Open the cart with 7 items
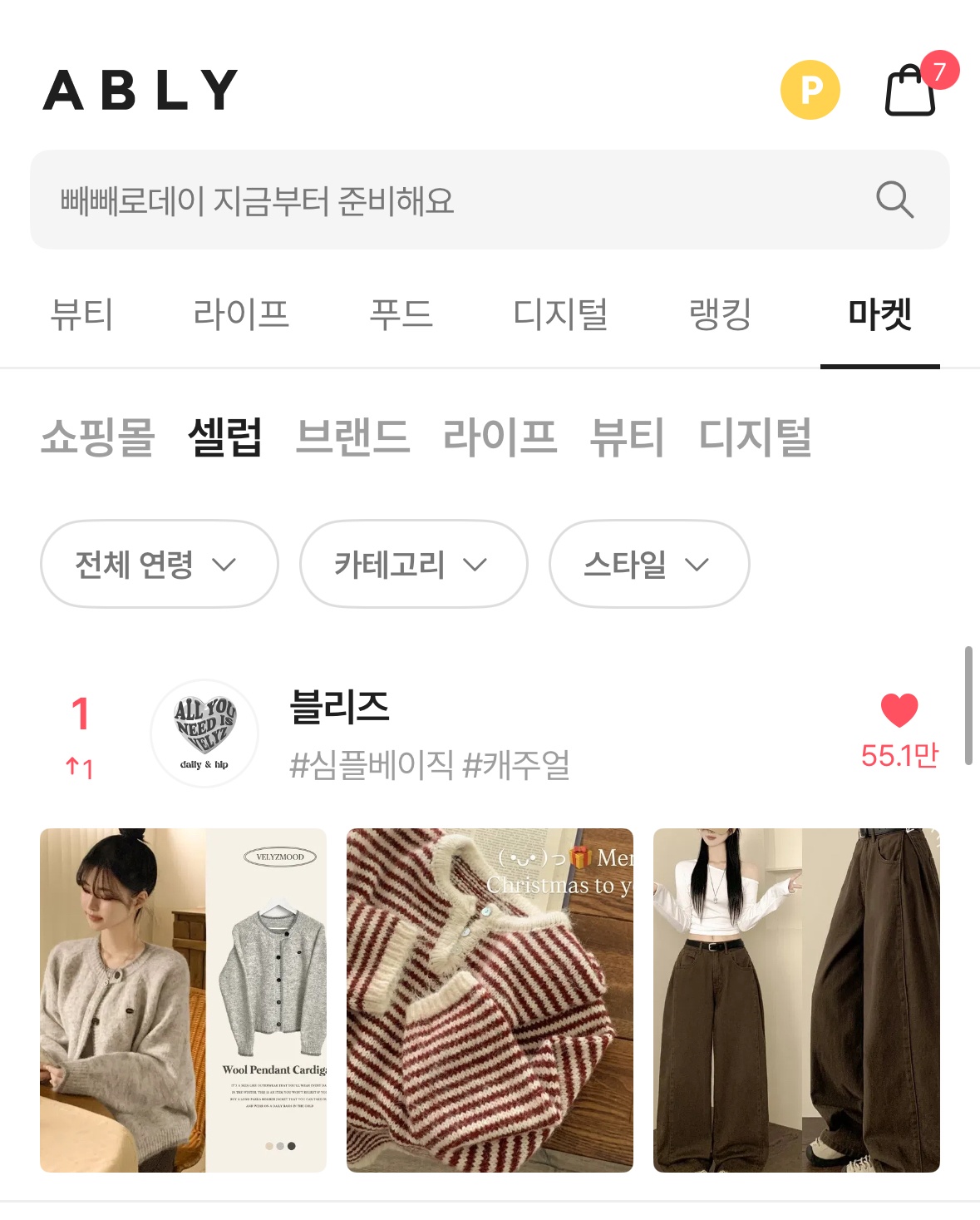This screenshot has width=980, height=1220. (909, 94)
